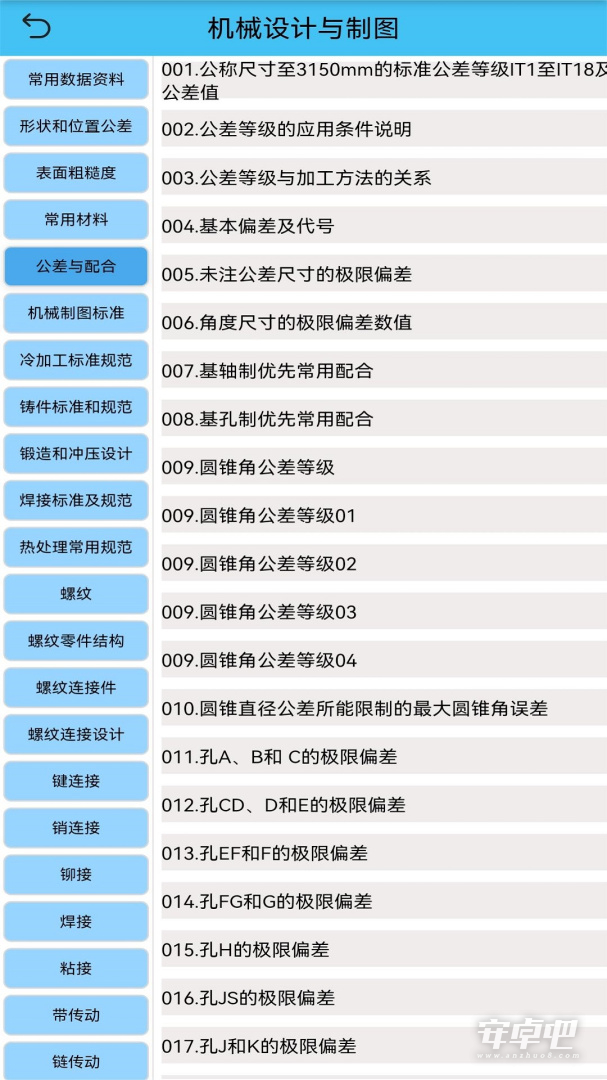The width and height of the screenshot is (607, 1080).
Task: Open 012.孔CD、D和E的极限偏差
Action: [384, 804]
